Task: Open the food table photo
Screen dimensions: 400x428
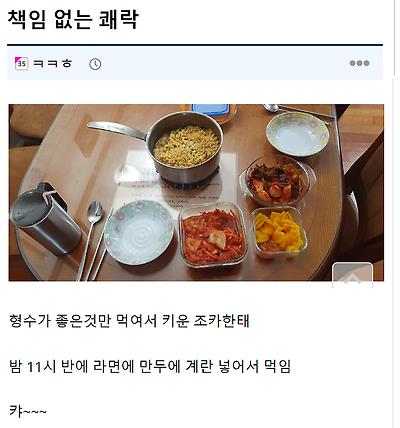Action: [x=196, y=193]
